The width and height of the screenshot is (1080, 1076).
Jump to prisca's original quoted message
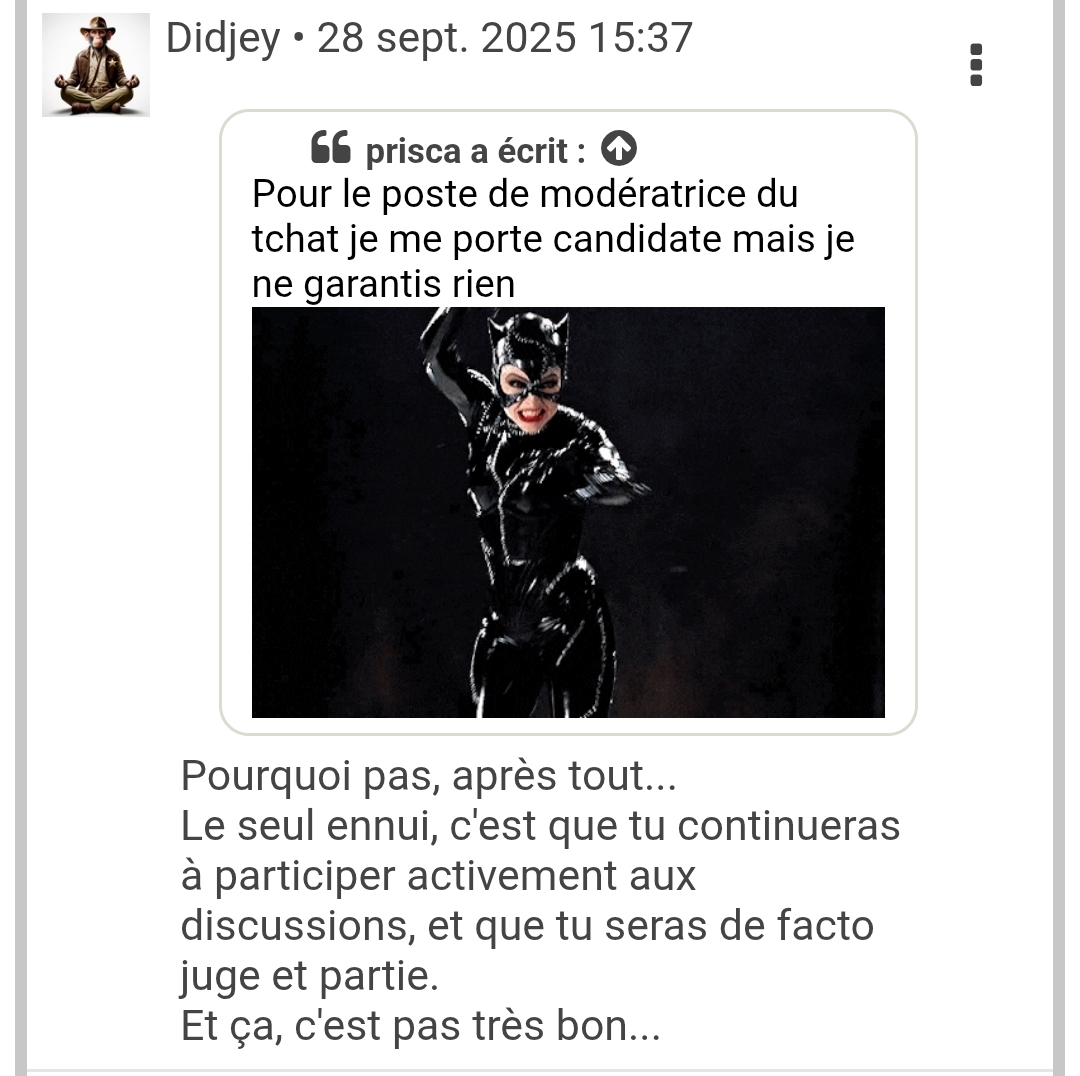click(x=619, y=150)
